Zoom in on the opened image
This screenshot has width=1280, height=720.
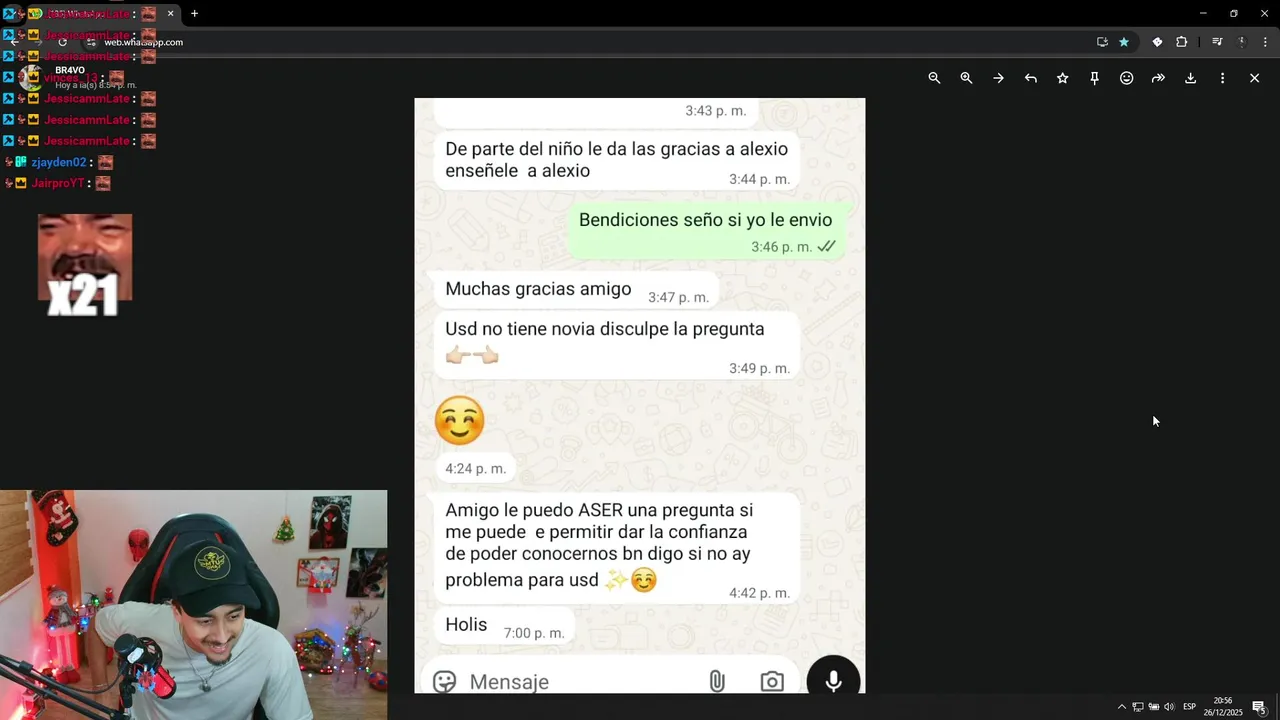[x=966, y=78]
